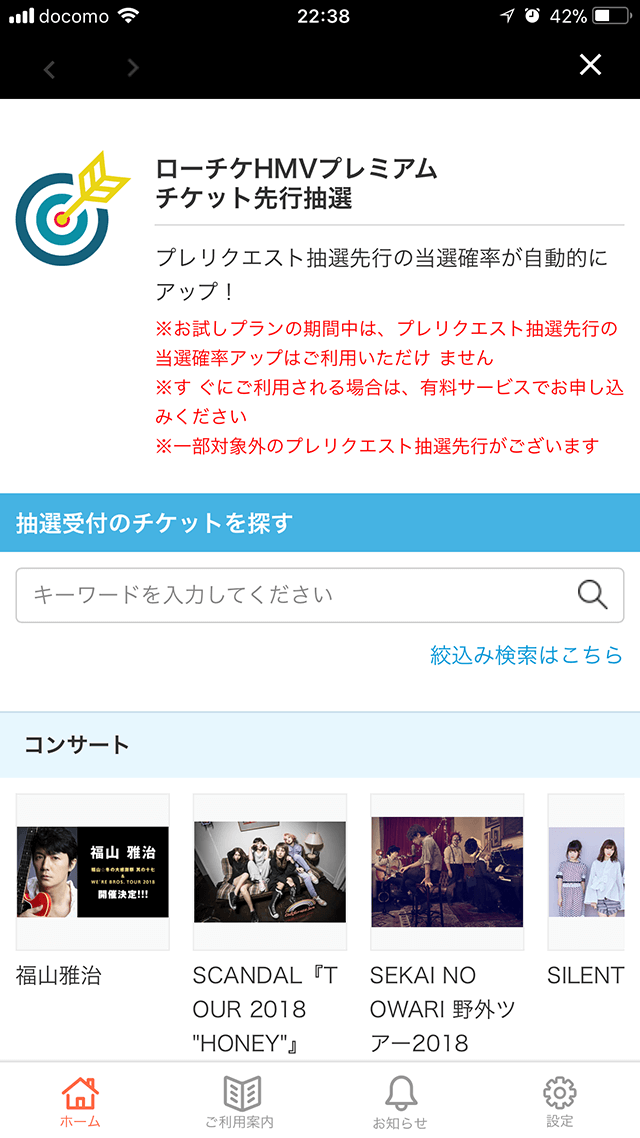Go forward to the next page
This screenshot has width=640, height=1138.
coord(133,68)
